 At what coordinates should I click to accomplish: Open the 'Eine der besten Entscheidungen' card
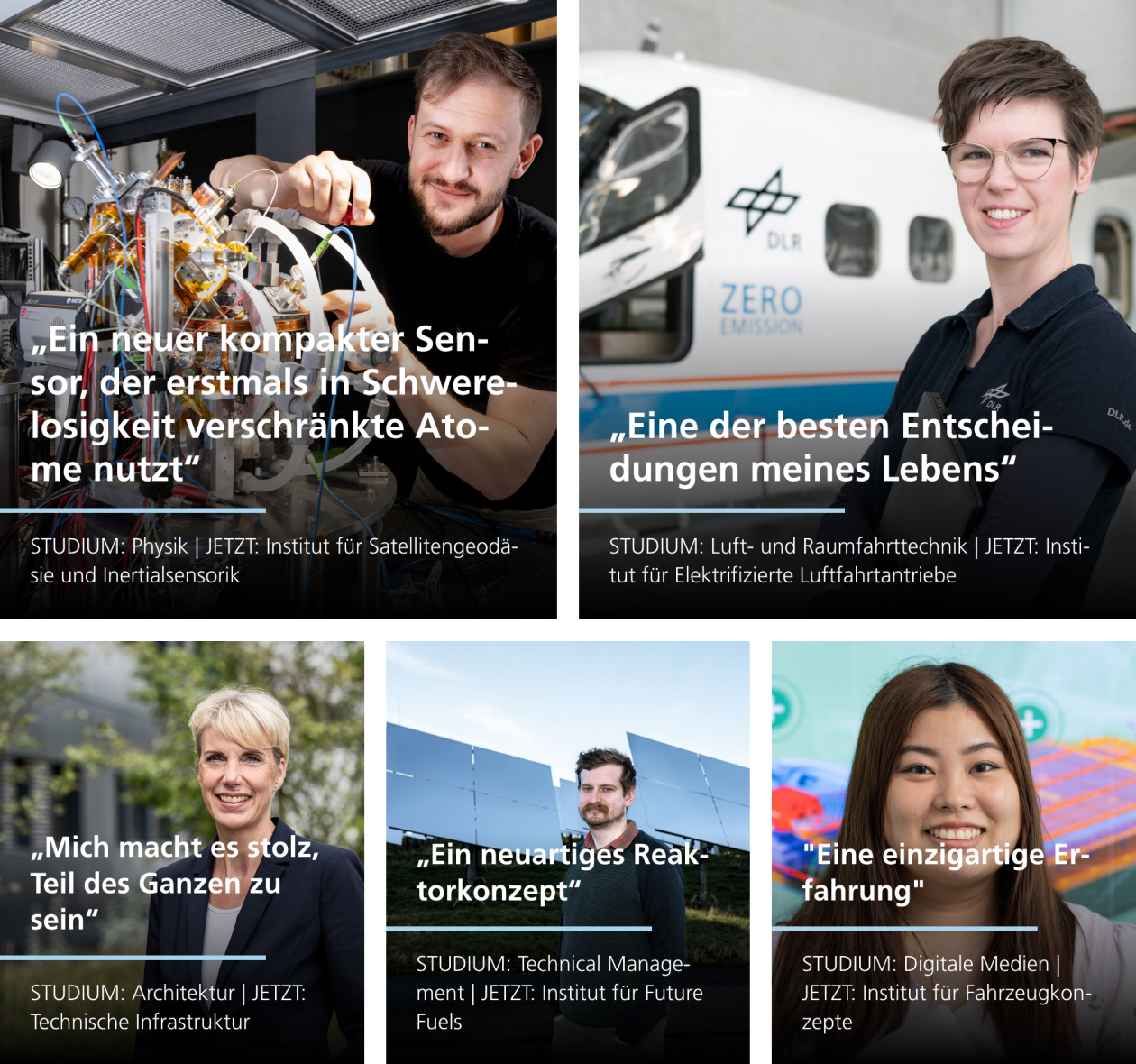coord(830,447)
